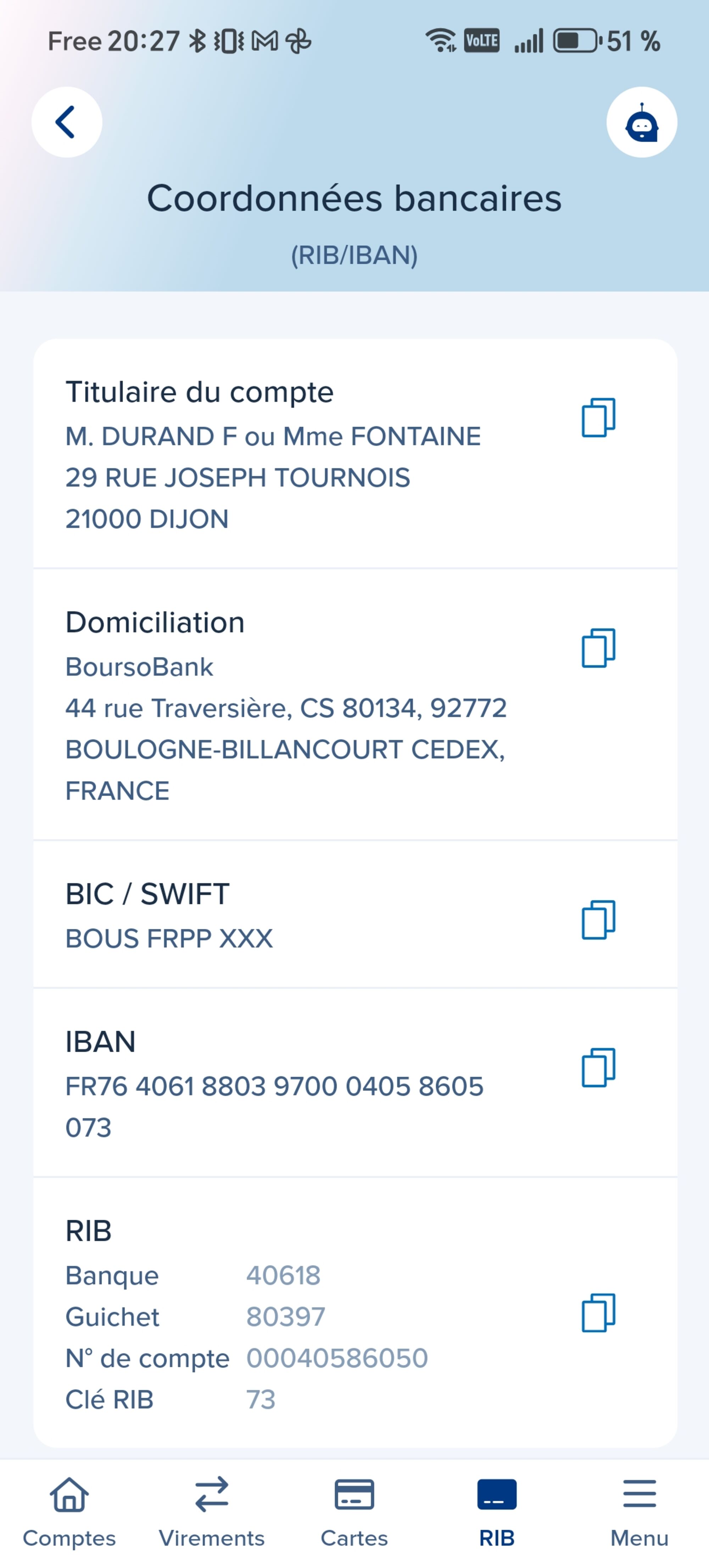
Task: Open the chatbot assistant
Action: coord(641,122)
